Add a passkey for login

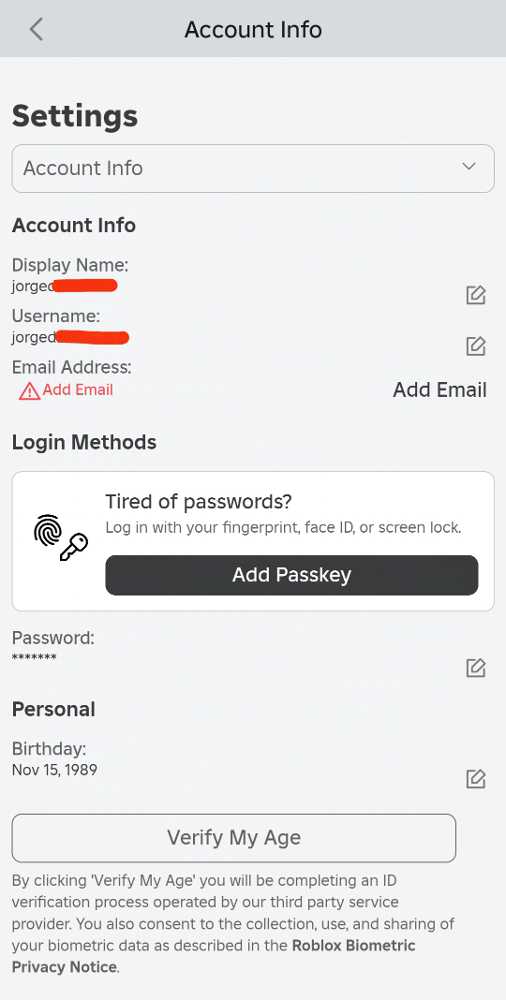pyautogui.click(x=292, y=575)
